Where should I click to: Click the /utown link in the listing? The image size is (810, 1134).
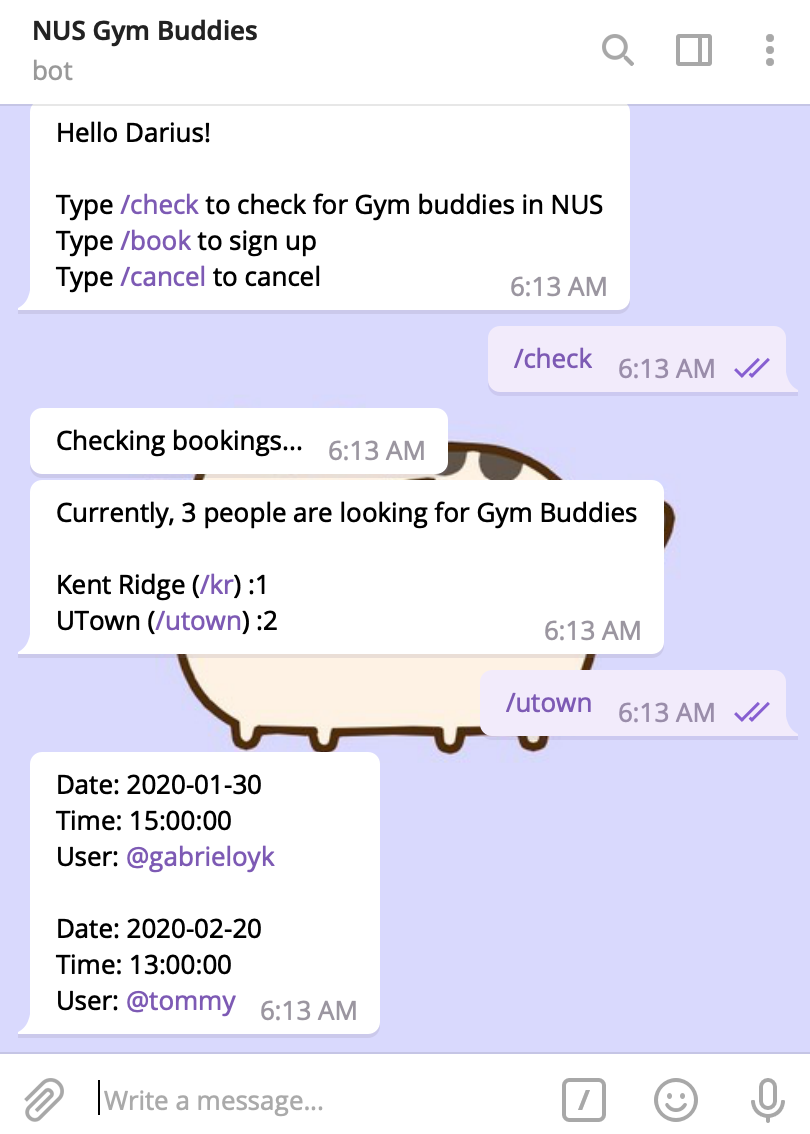(x=198, y=620)
